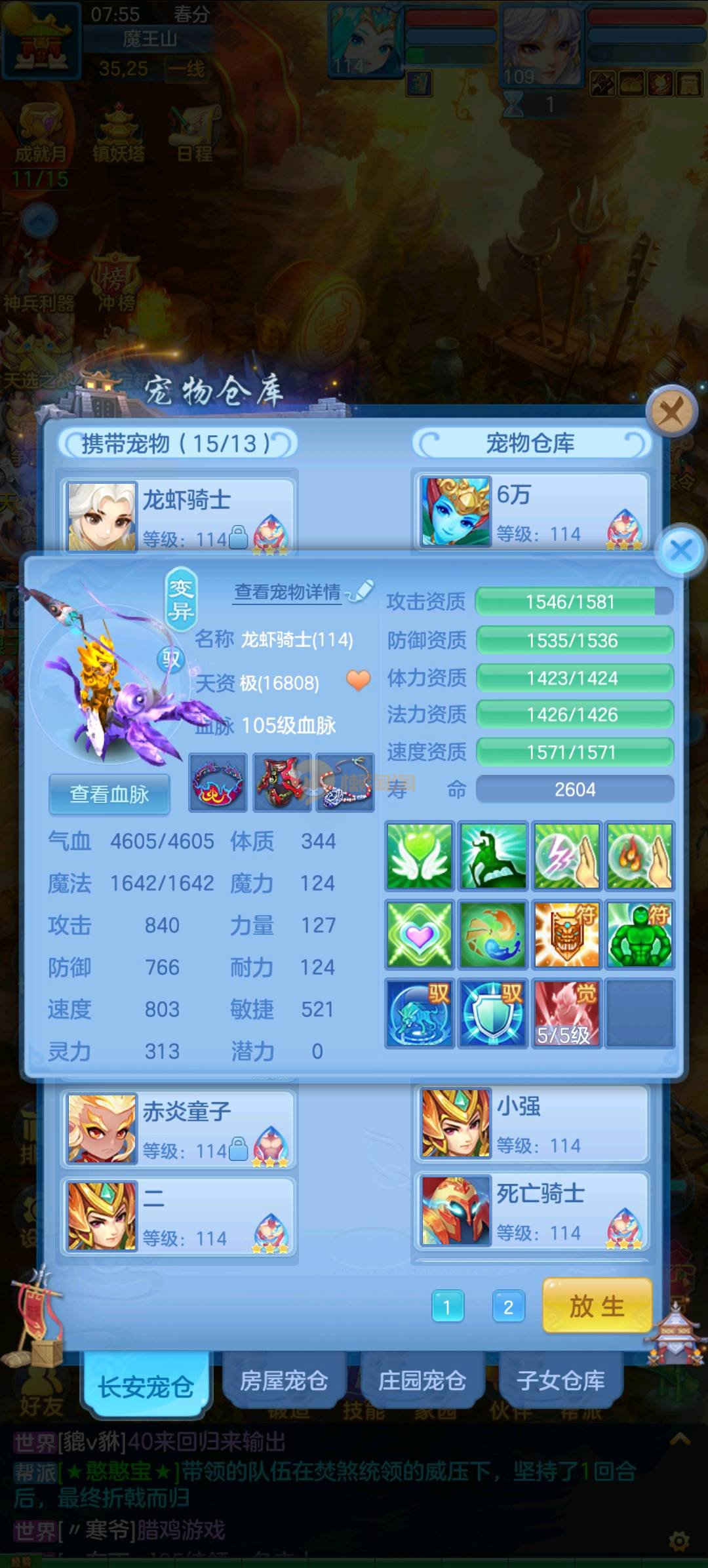Tap the 查看血脉 button

[x=109, y=794]
